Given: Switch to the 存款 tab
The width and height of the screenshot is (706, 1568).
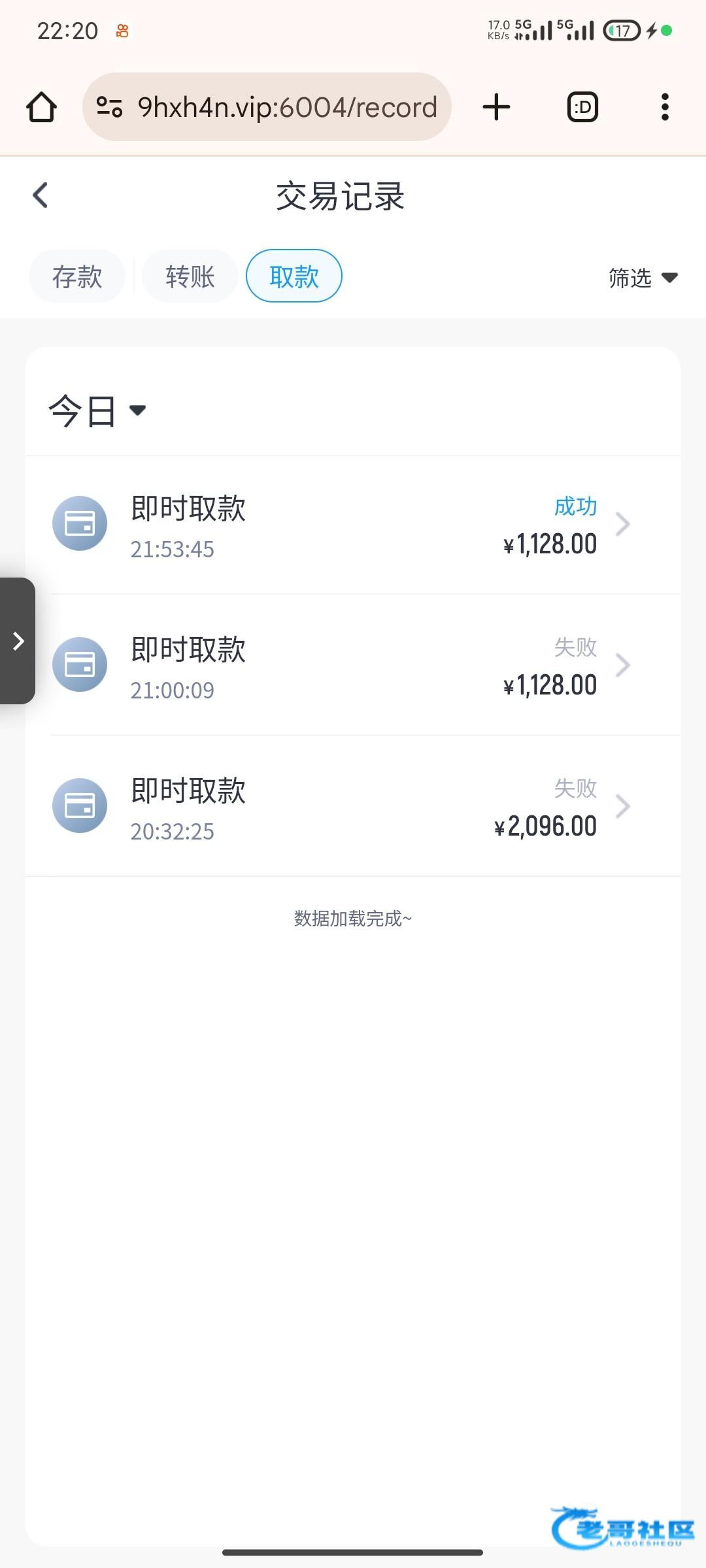Looking at the screenshot, I should tap(77, 276).
